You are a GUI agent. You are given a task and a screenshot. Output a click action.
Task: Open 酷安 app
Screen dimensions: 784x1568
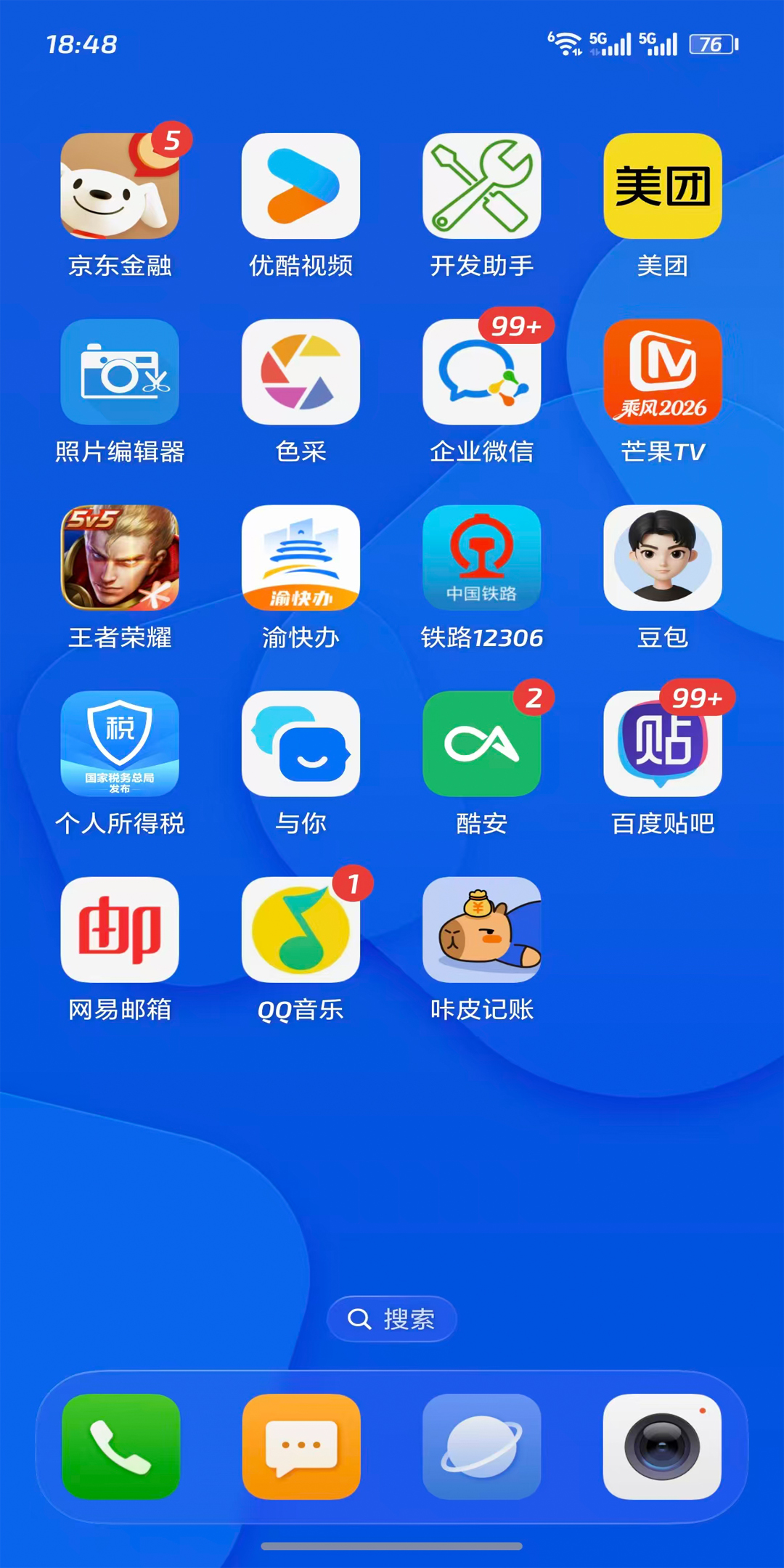click(x=481, y=743)
